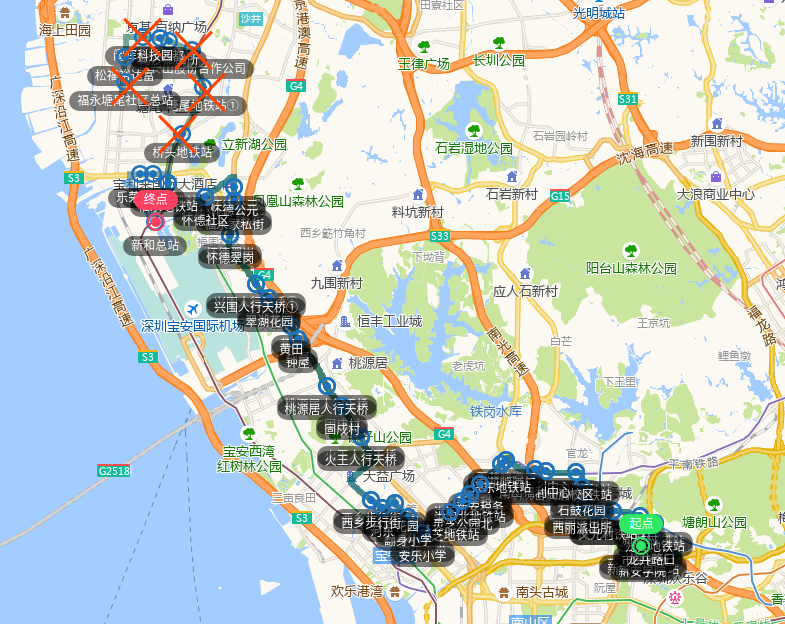Screen dimensions: 785x624
Task: Open the 新和总站 terminal stop
Action: [155, 244]
